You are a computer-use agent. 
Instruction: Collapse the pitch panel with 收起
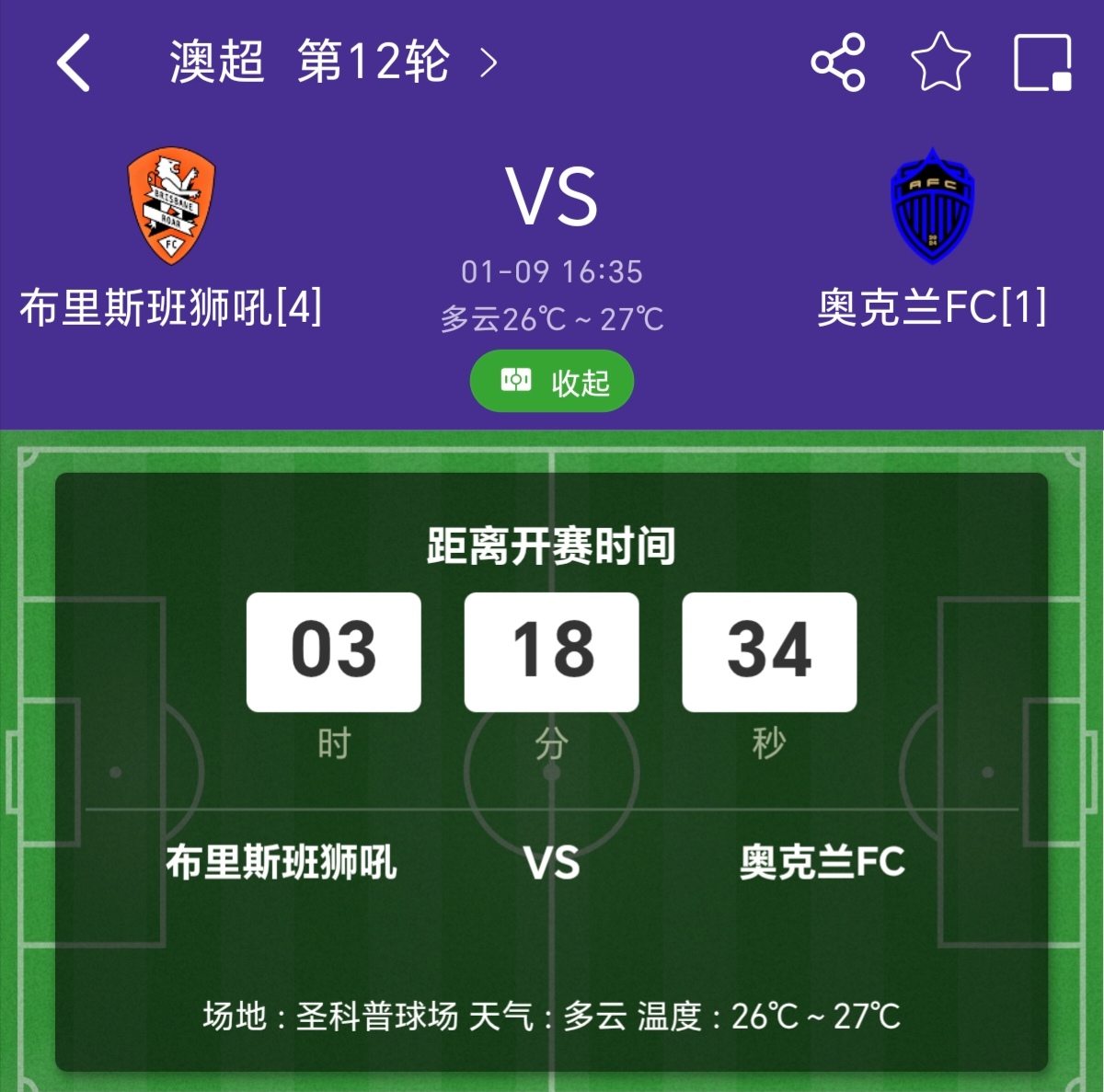(552, 382)
